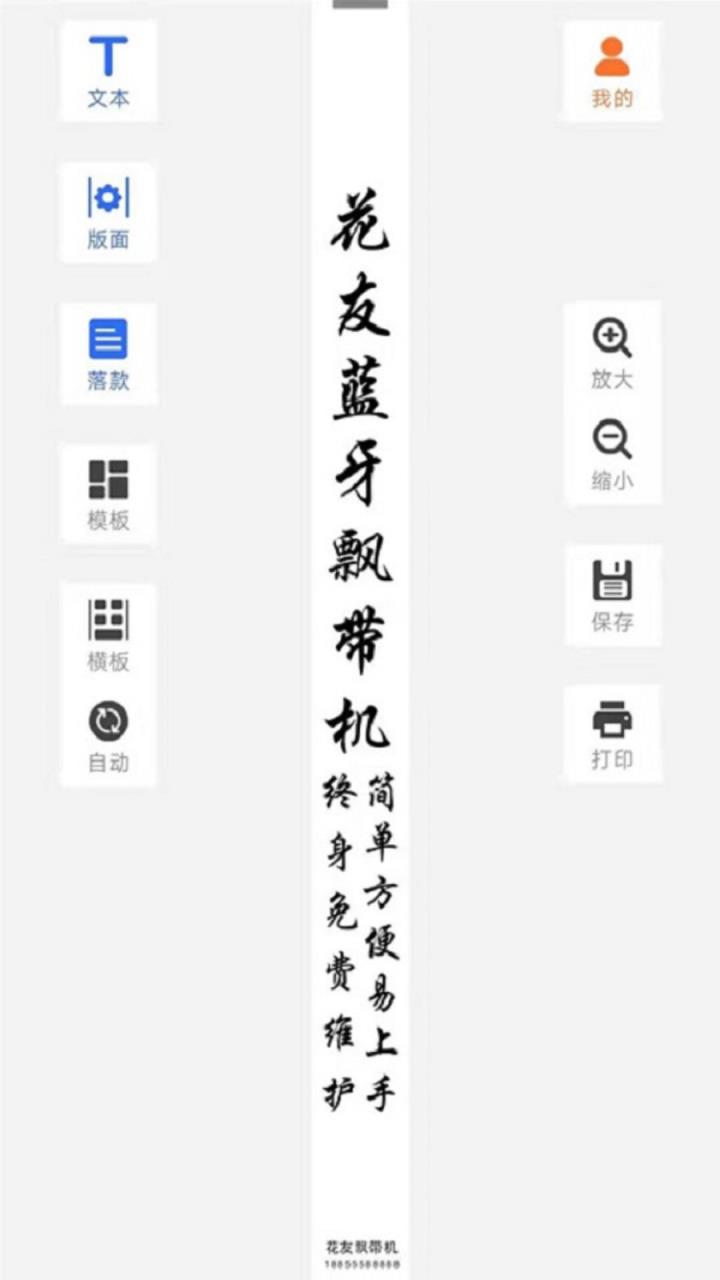Click the orange user avatar icon
The image size is (720, 1280).
coord(612,55)
